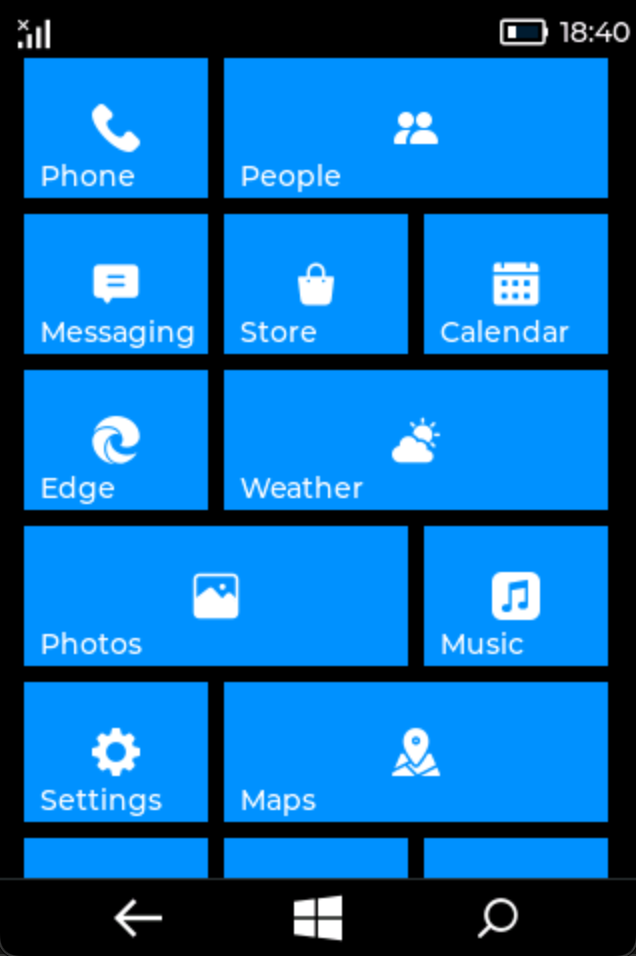
Task: Launch the Music app
Action: (x=515, y=596)
